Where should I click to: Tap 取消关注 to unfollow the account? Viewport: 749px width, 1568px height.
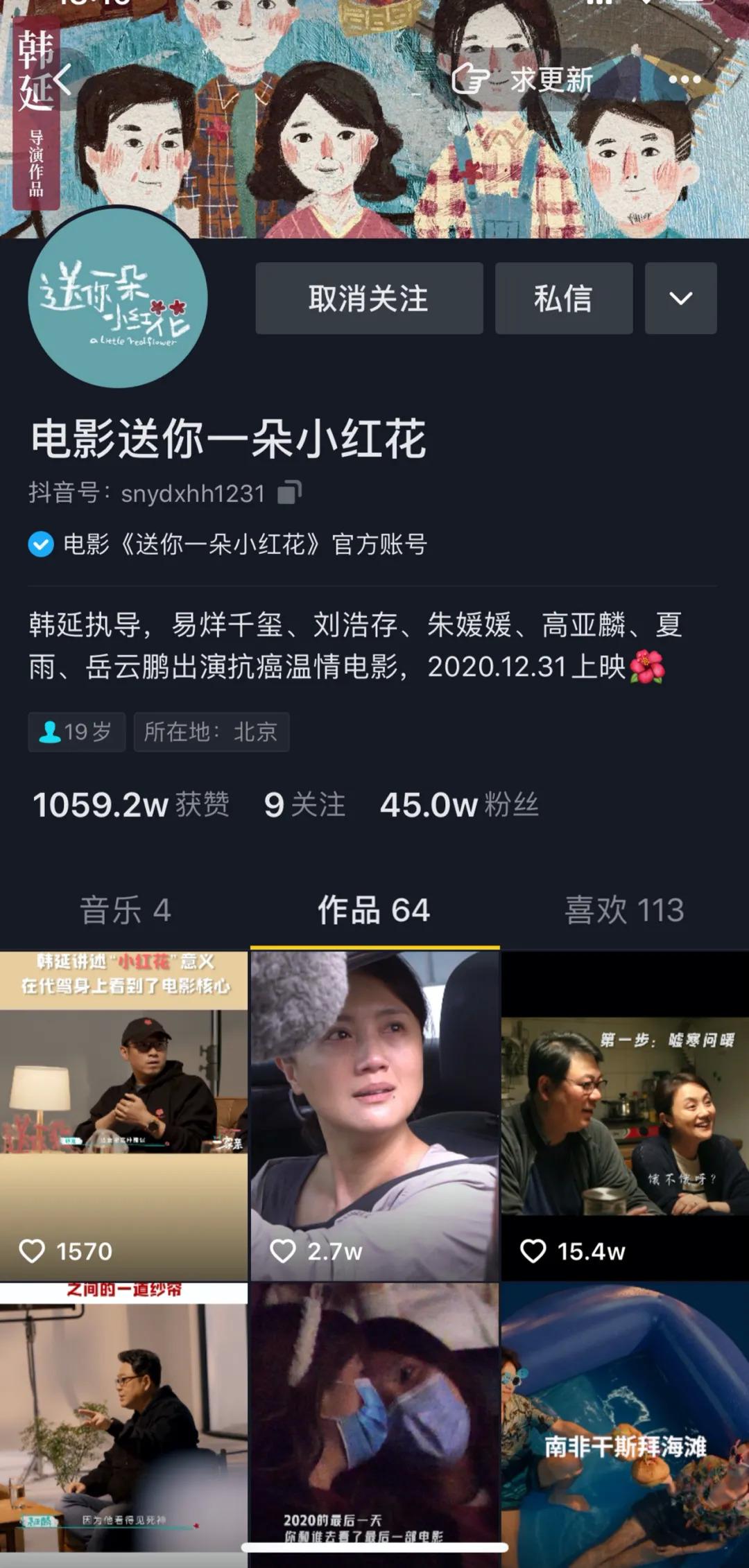tap(368, 299)
